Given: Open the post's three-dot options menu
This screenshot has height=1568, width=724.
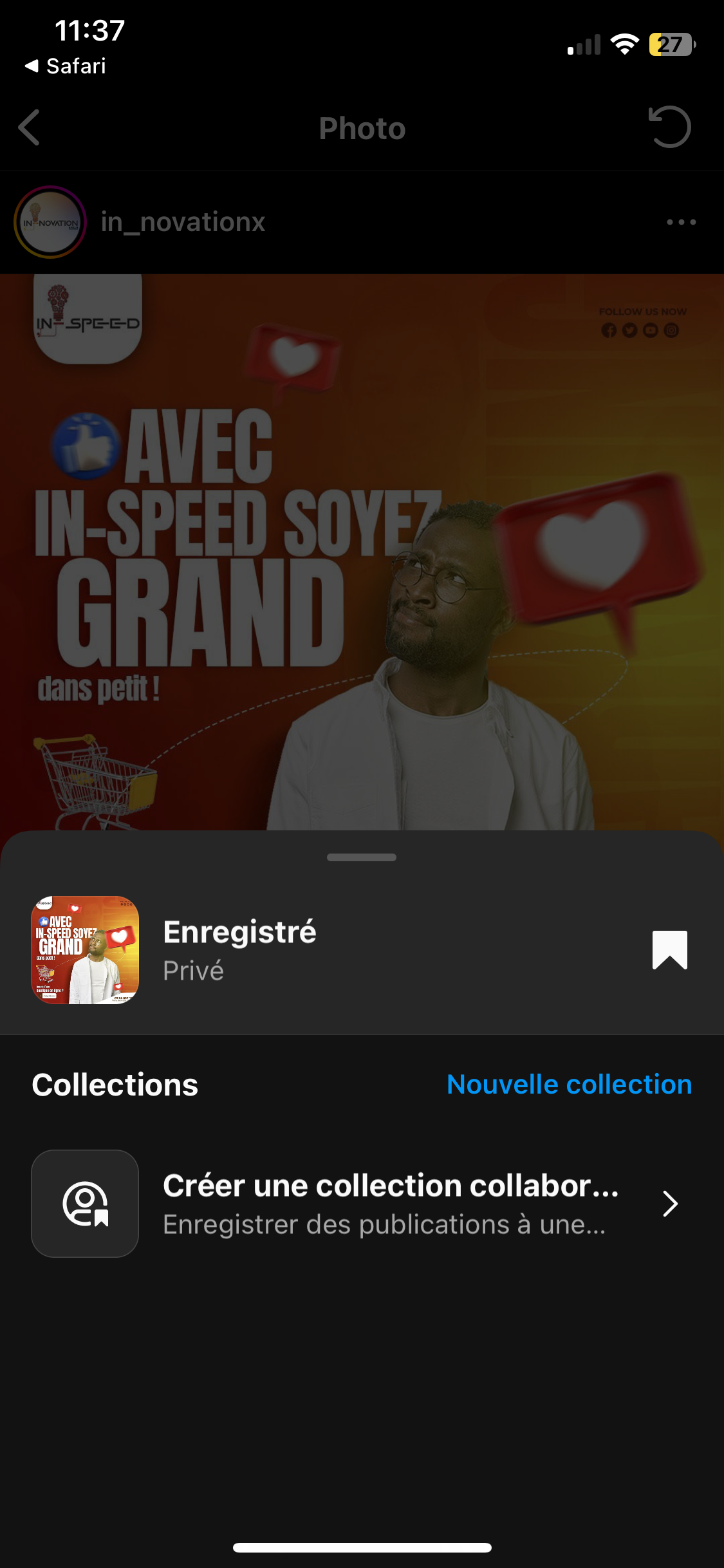Looking at the screenshot, I should click(681, 222).
